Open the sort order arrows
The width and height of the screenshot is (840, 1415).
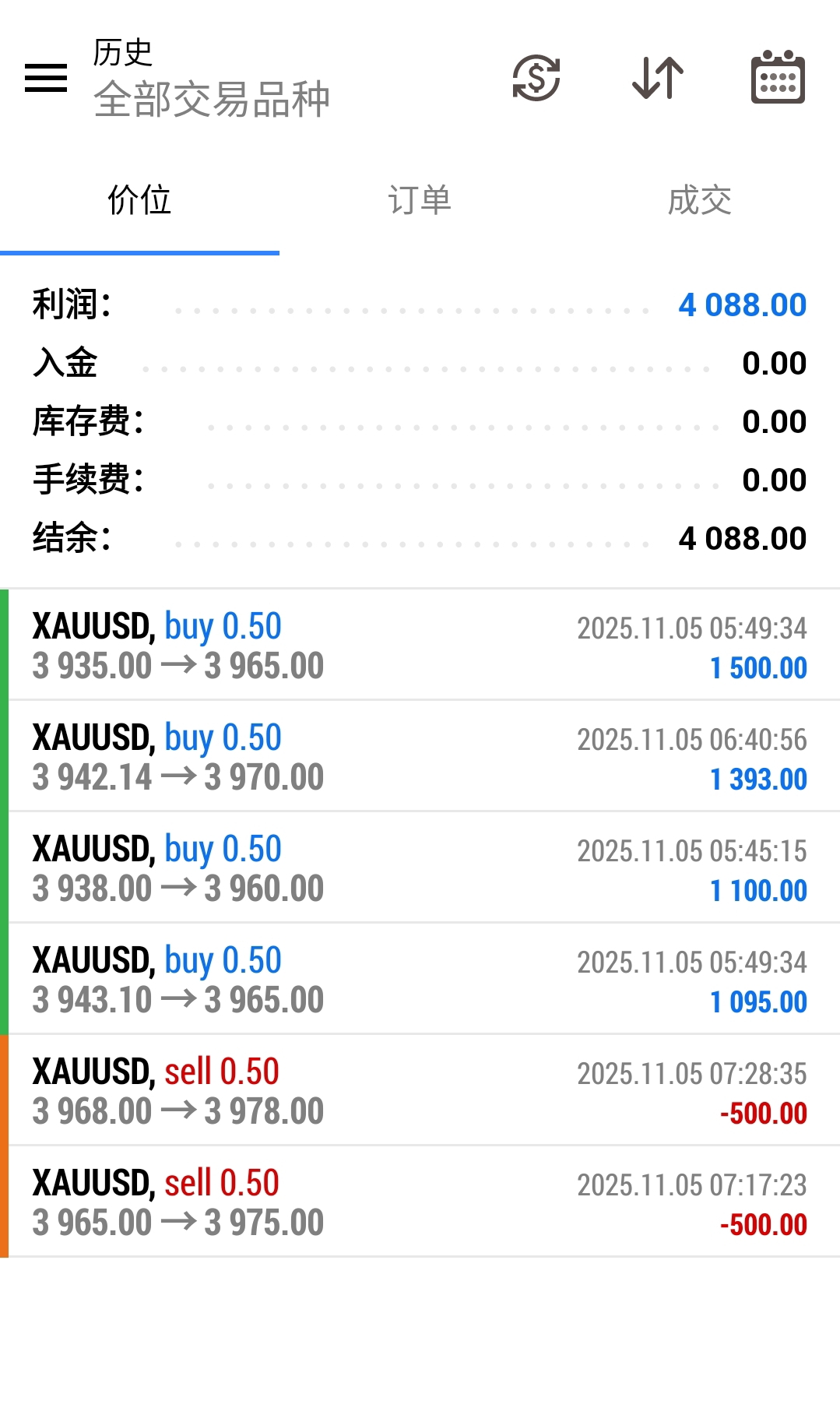(658, 78)
